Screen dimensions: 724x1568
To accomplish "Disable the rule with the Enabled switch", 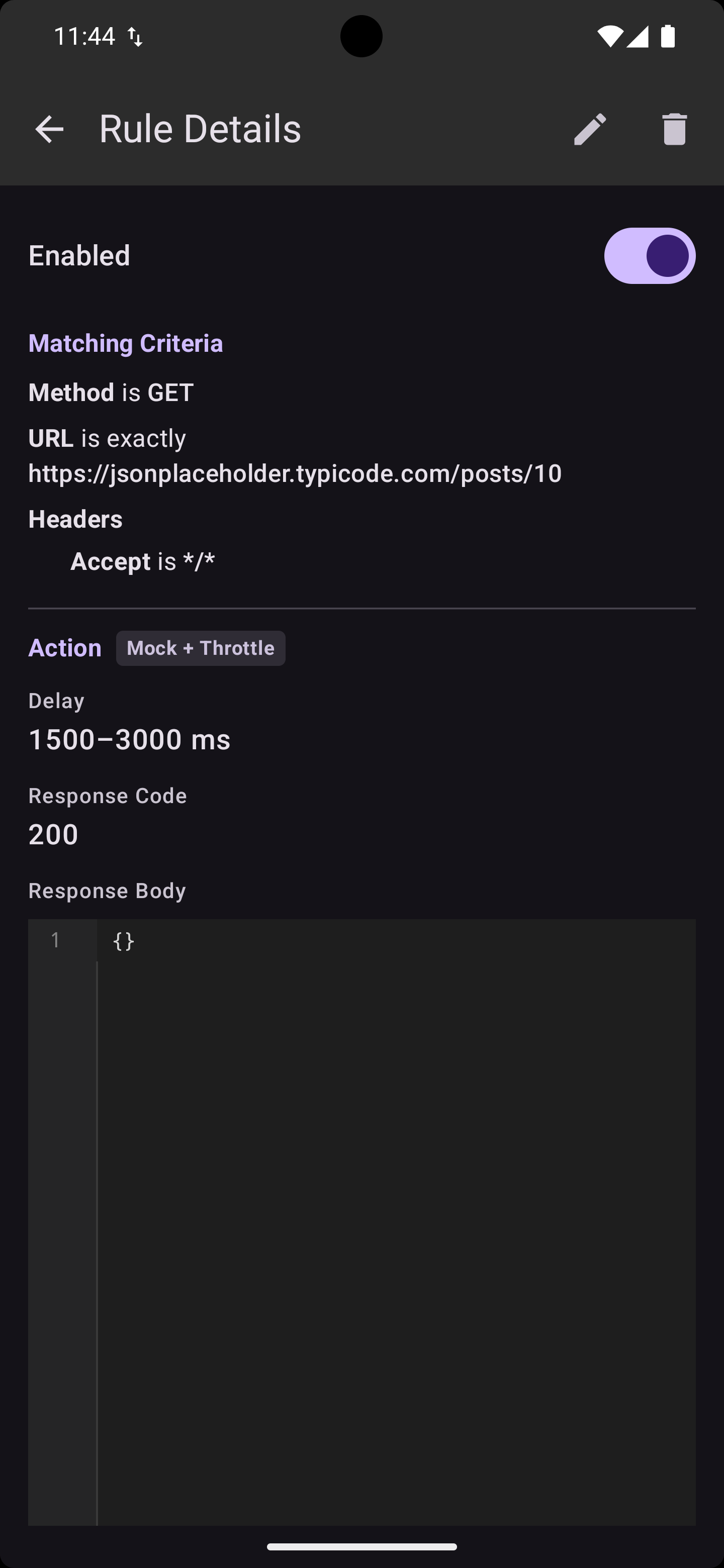I will [650, 256].
